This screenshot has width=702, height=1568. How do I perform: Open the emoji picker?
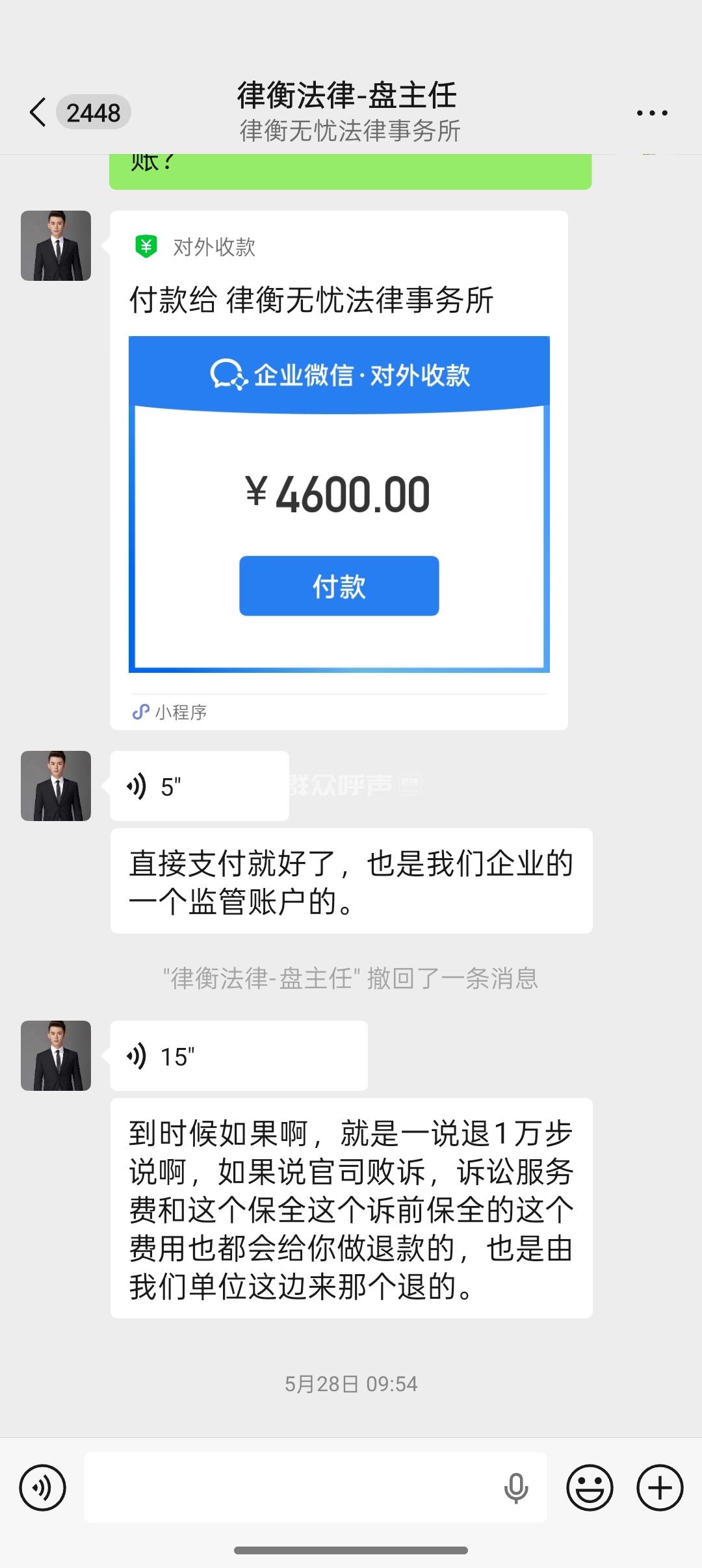(x=590, y=1487)
